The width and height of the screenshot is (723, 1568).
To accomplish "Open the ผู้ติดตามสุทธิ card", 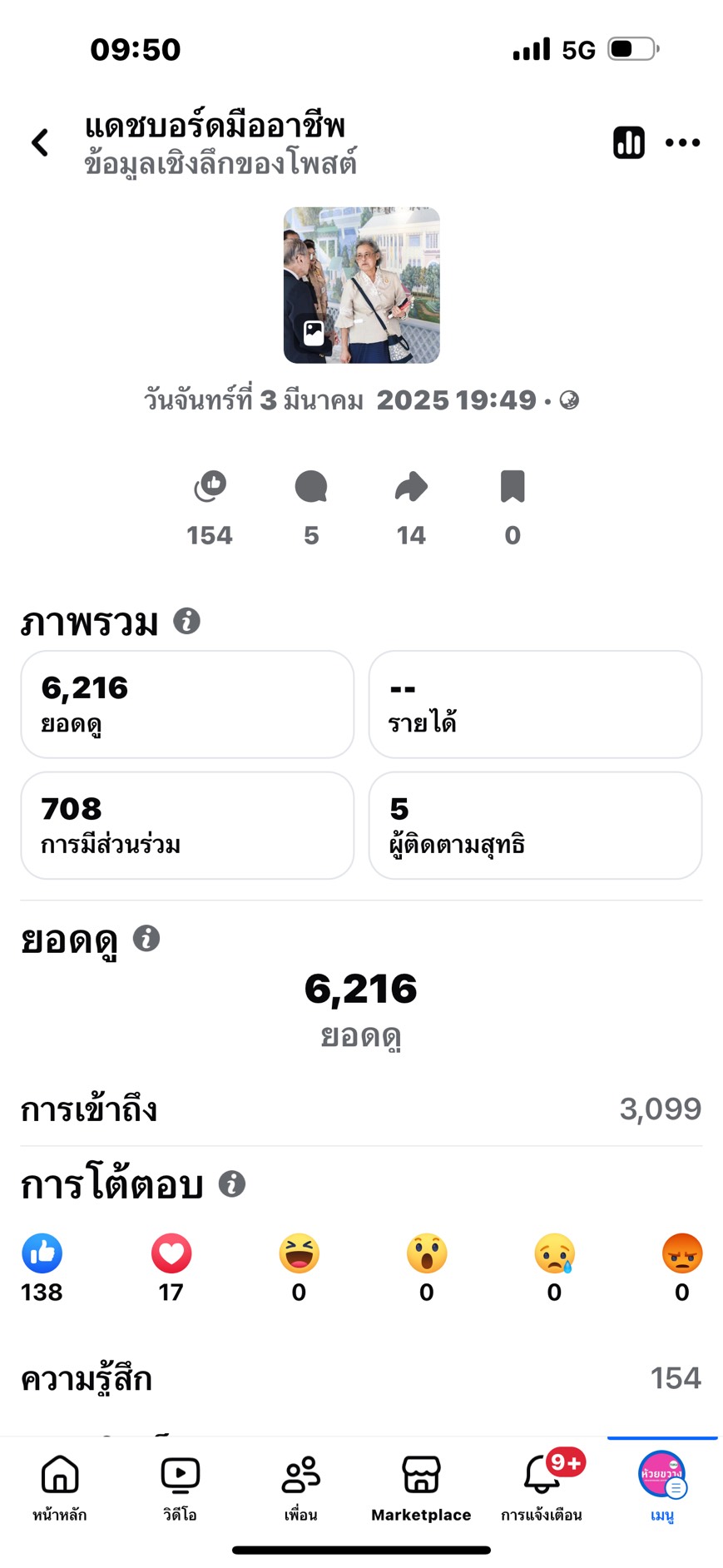I will (x=535, y=825).
